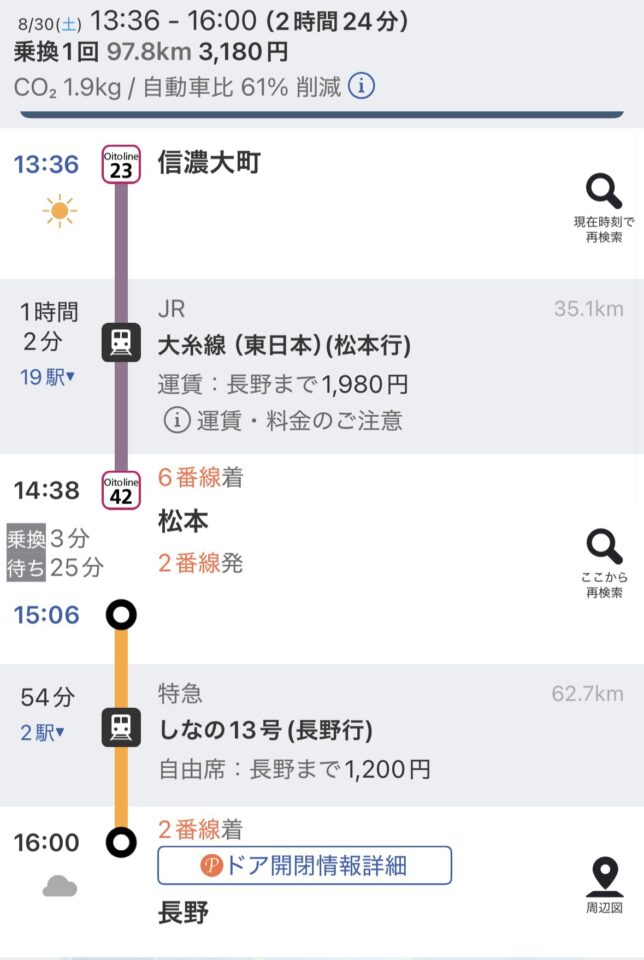Image resolution: width=644 pixels, height=960 pixels.
Task: Expand the 19駅 stop list
Action: [x=48, y=377]
